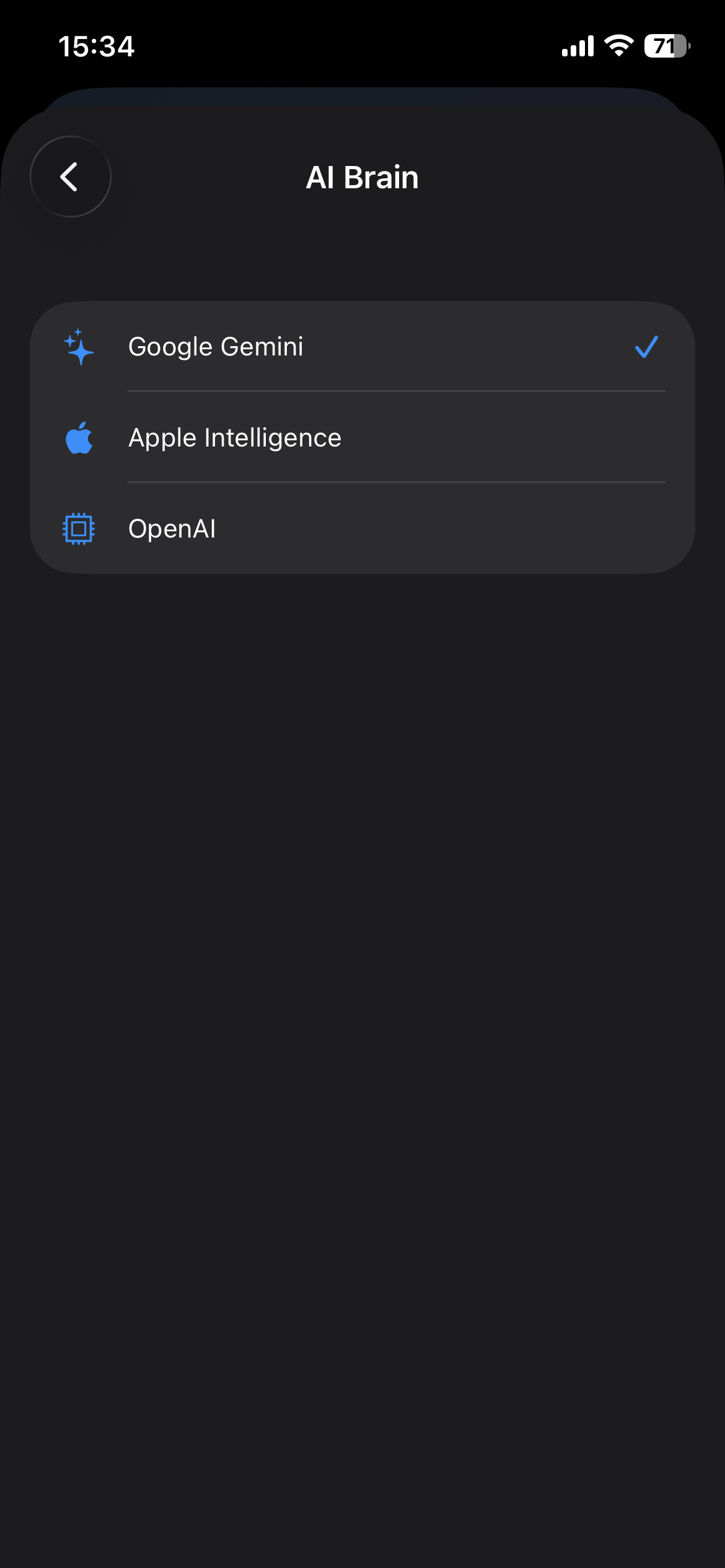
Task: Select OpenAI as the AI brain
Action: point(362,529)
